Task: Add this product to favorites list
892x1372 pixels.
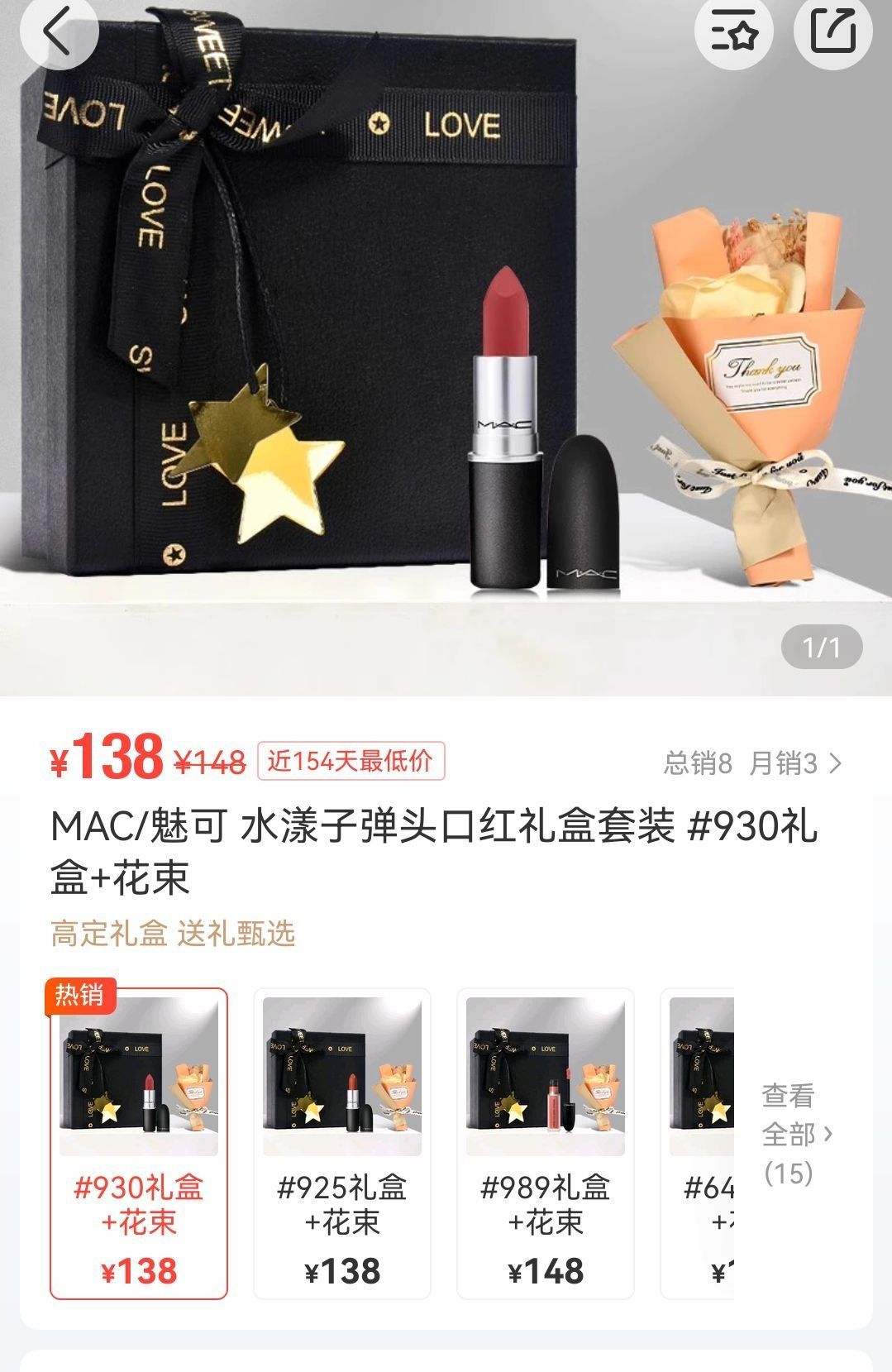Action: coord(733,31)
